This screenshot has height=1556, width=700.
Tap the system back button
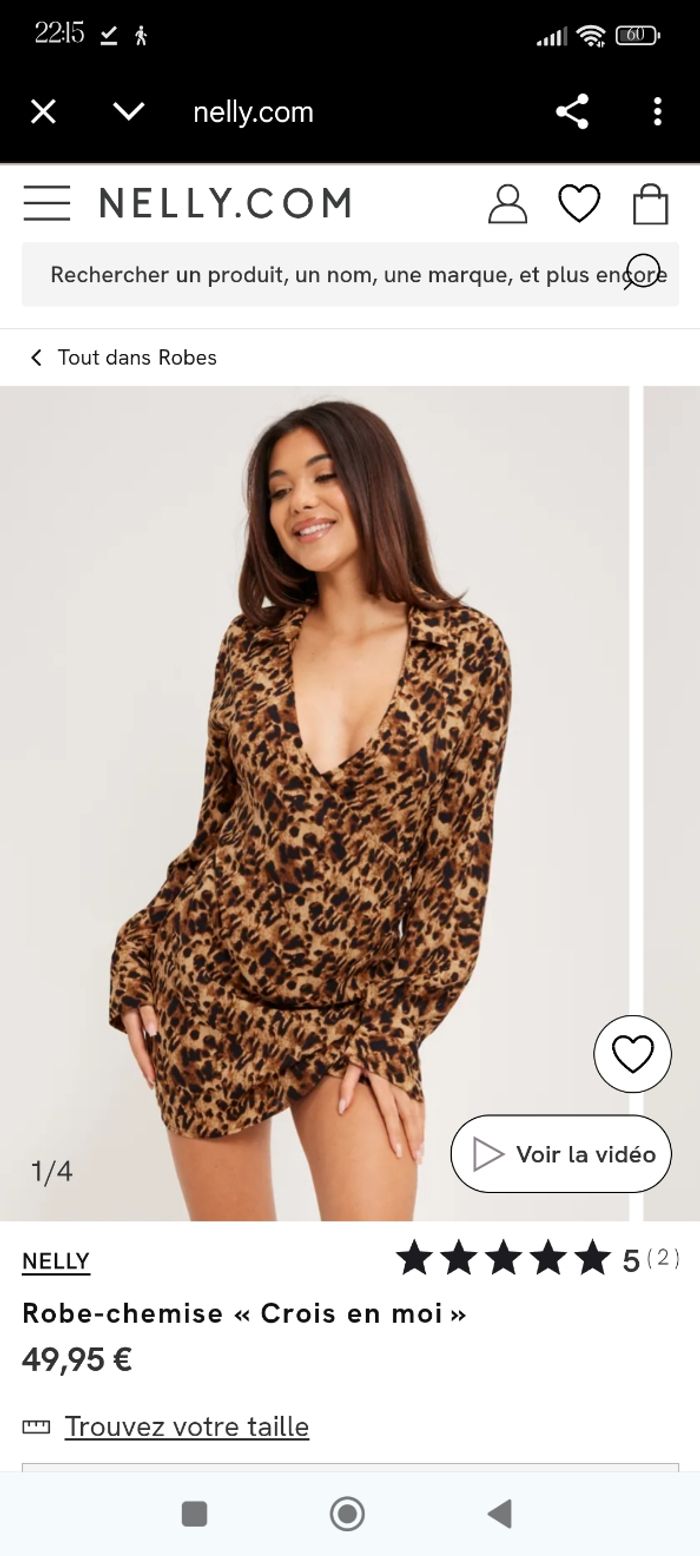(x=499, y=1514)
